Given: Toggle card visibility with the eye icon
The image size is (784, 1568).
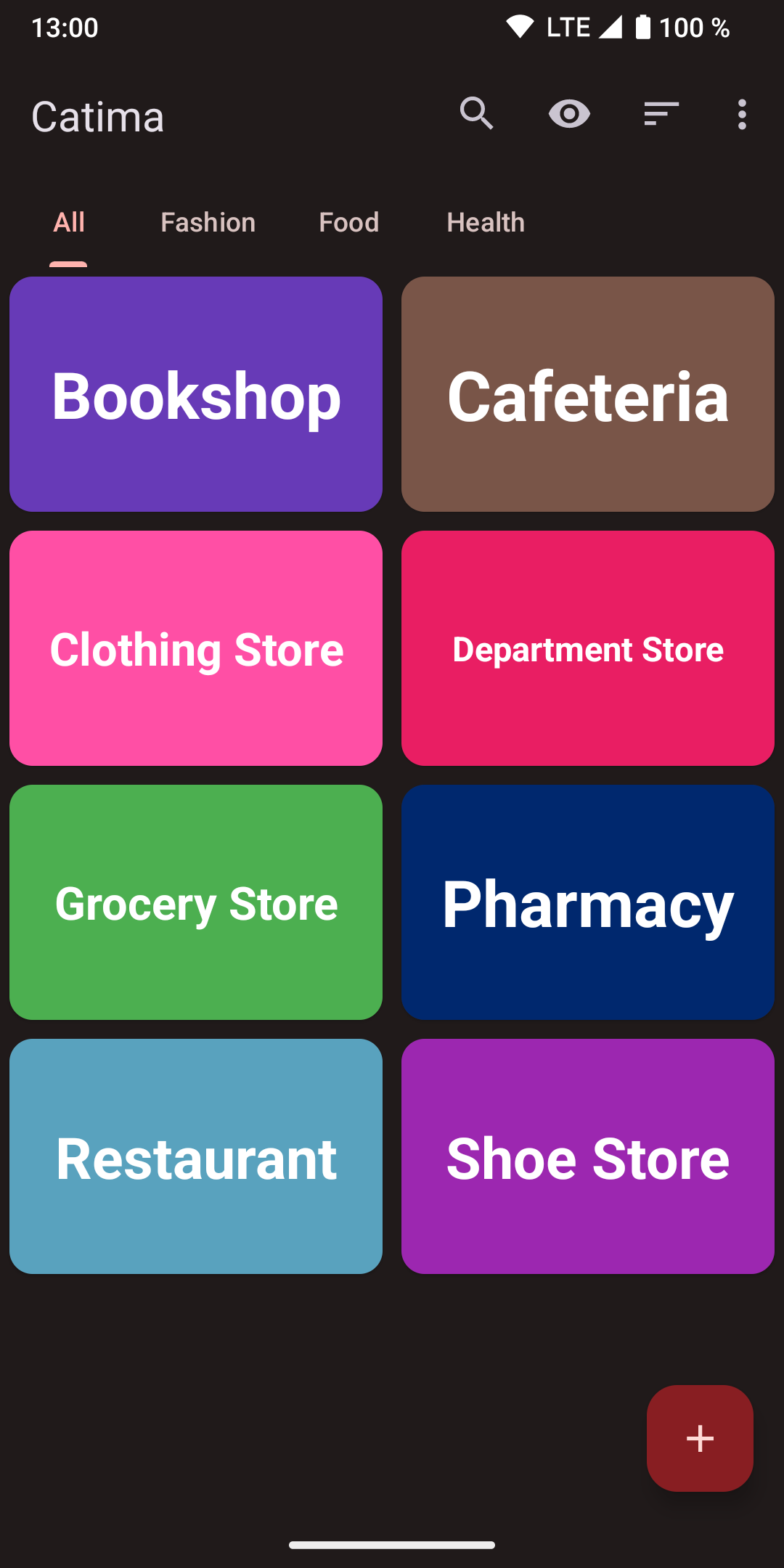Looking at the screenshot, I should click(x=569, y=114).
